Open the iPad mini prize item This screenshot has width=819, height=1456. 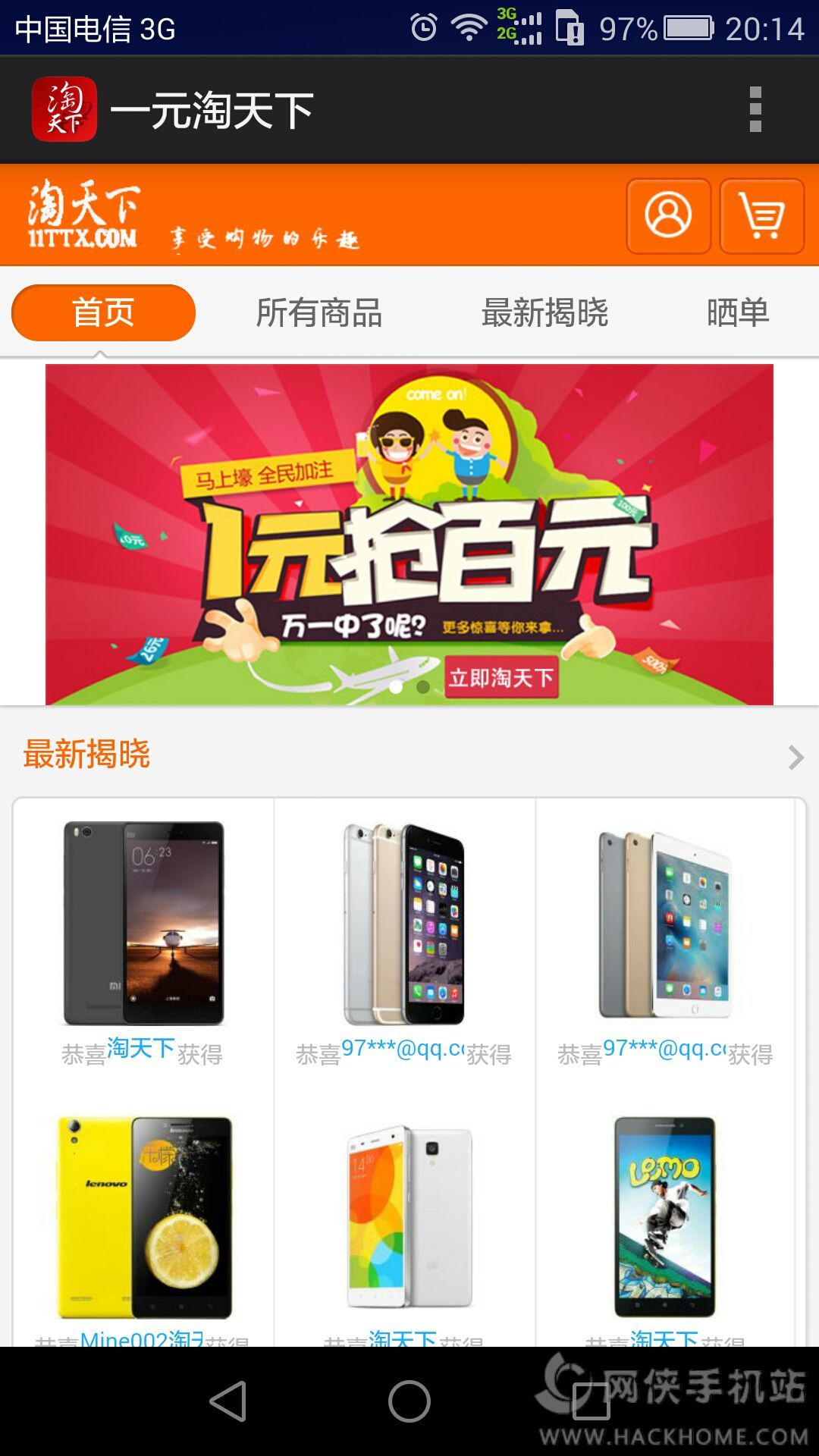pyautogui.click(x=665, y=923)
